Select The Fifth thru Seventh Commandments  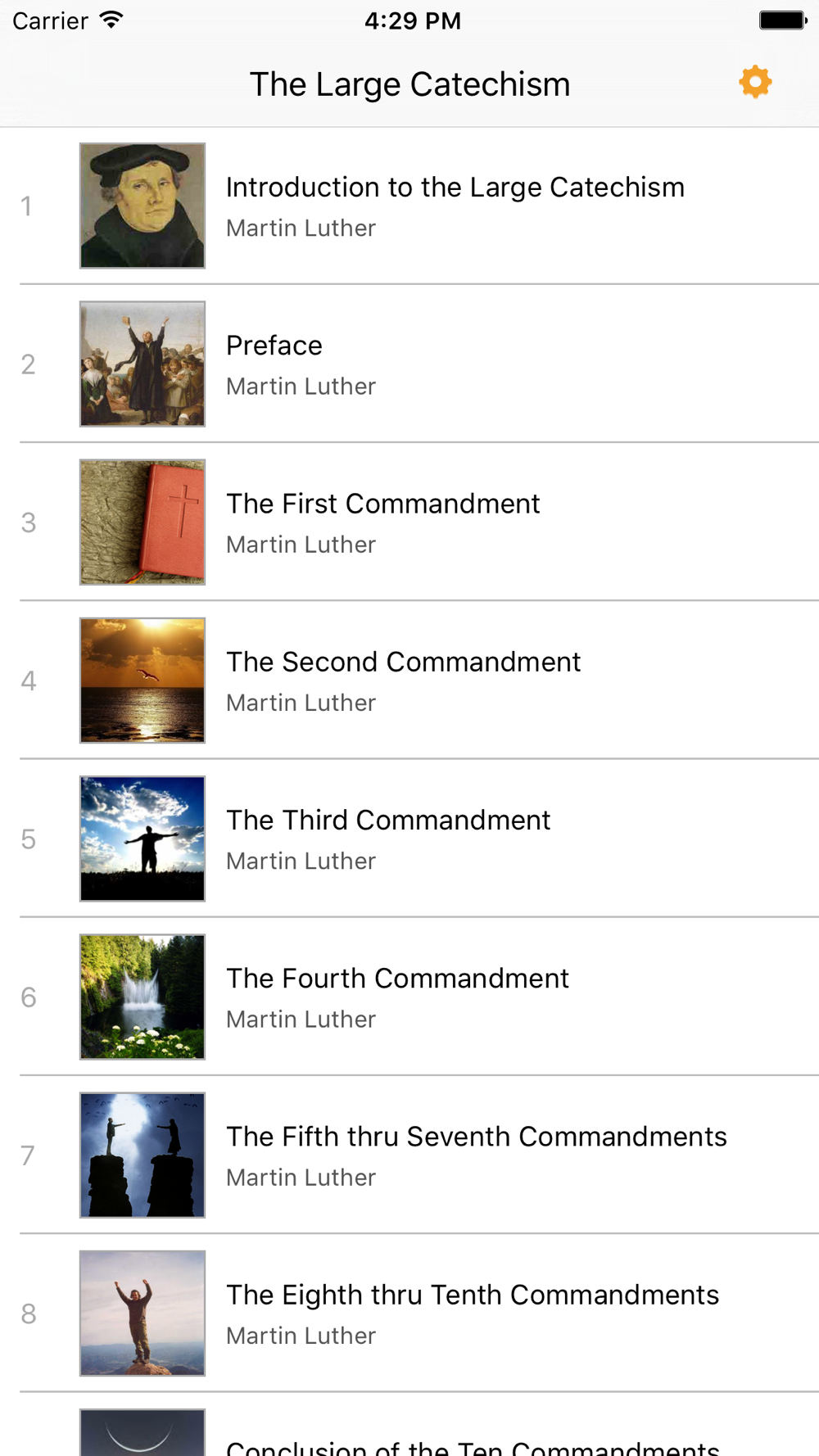point(409,1155)
